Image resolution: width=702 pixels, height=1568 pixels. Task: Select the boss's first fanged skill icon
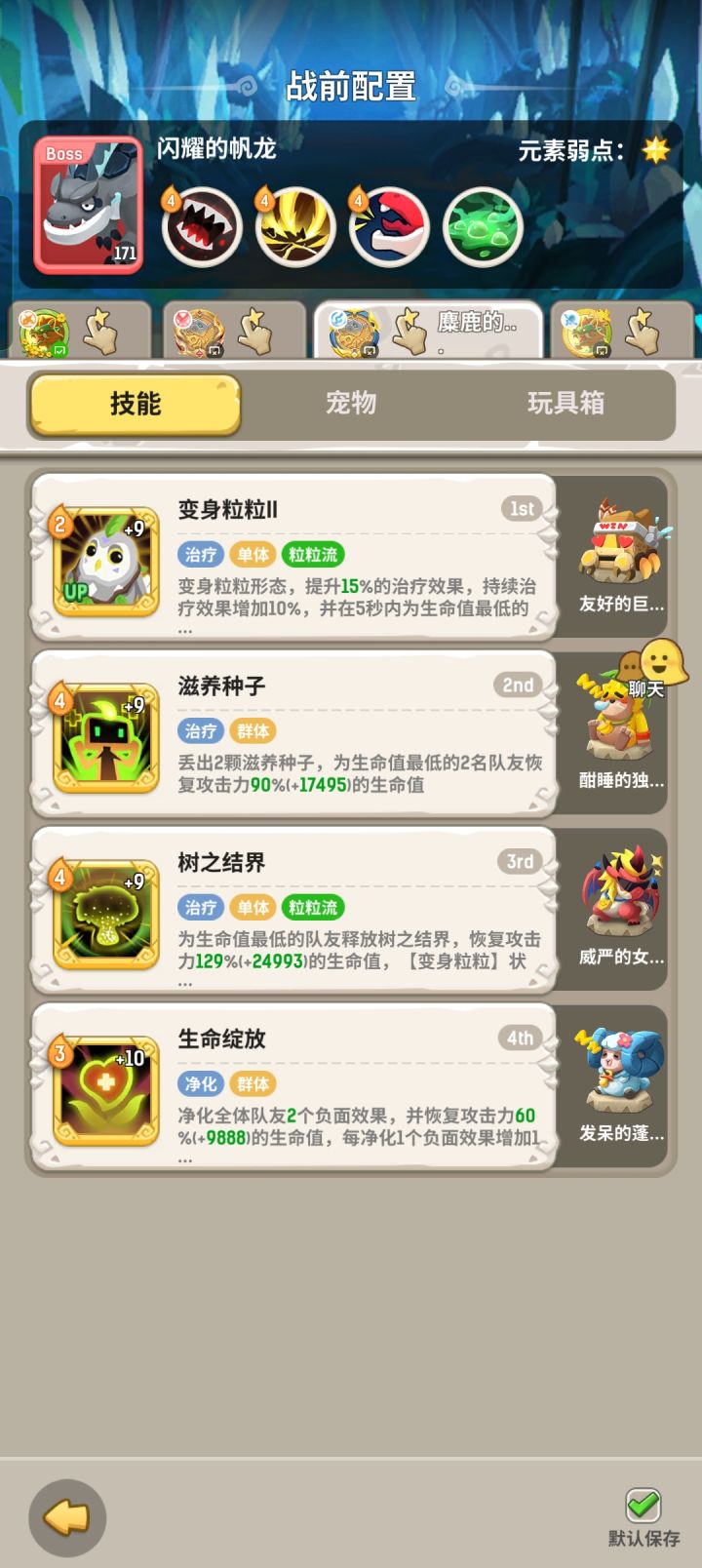point(201,226)
